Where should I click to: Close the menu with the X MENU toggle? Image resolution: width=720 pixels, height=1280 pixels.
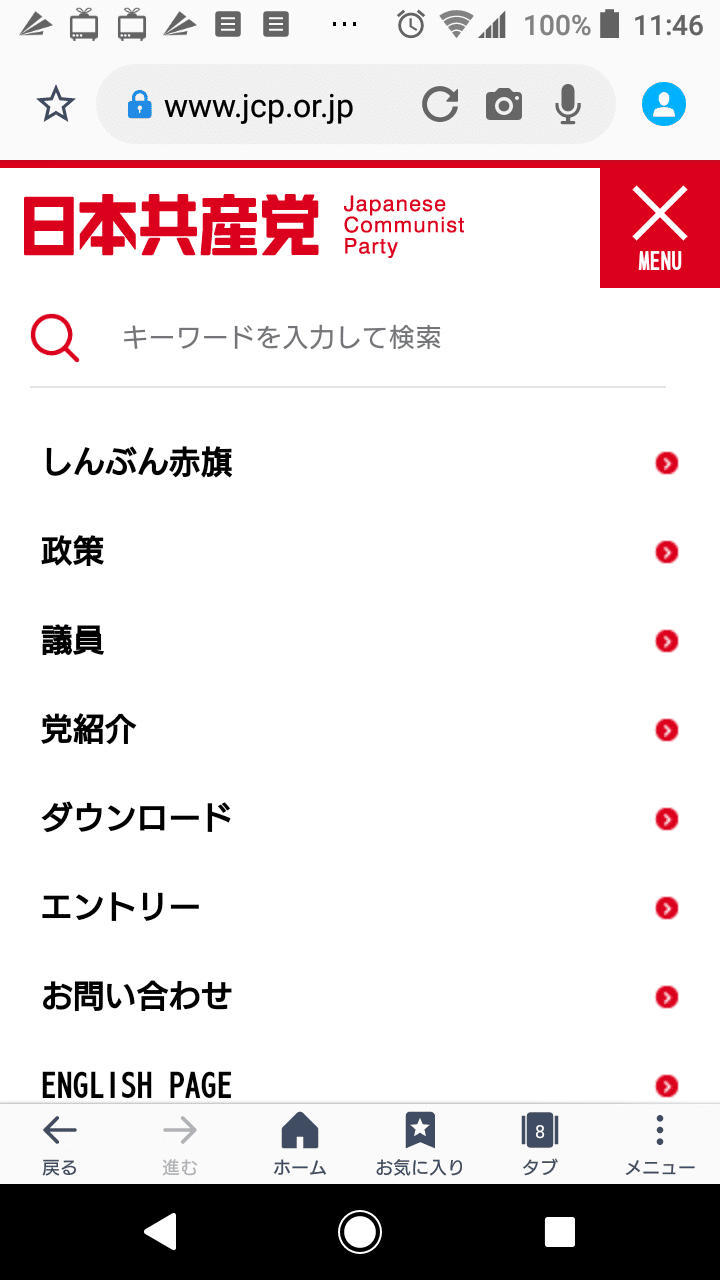tap(659, 224)
